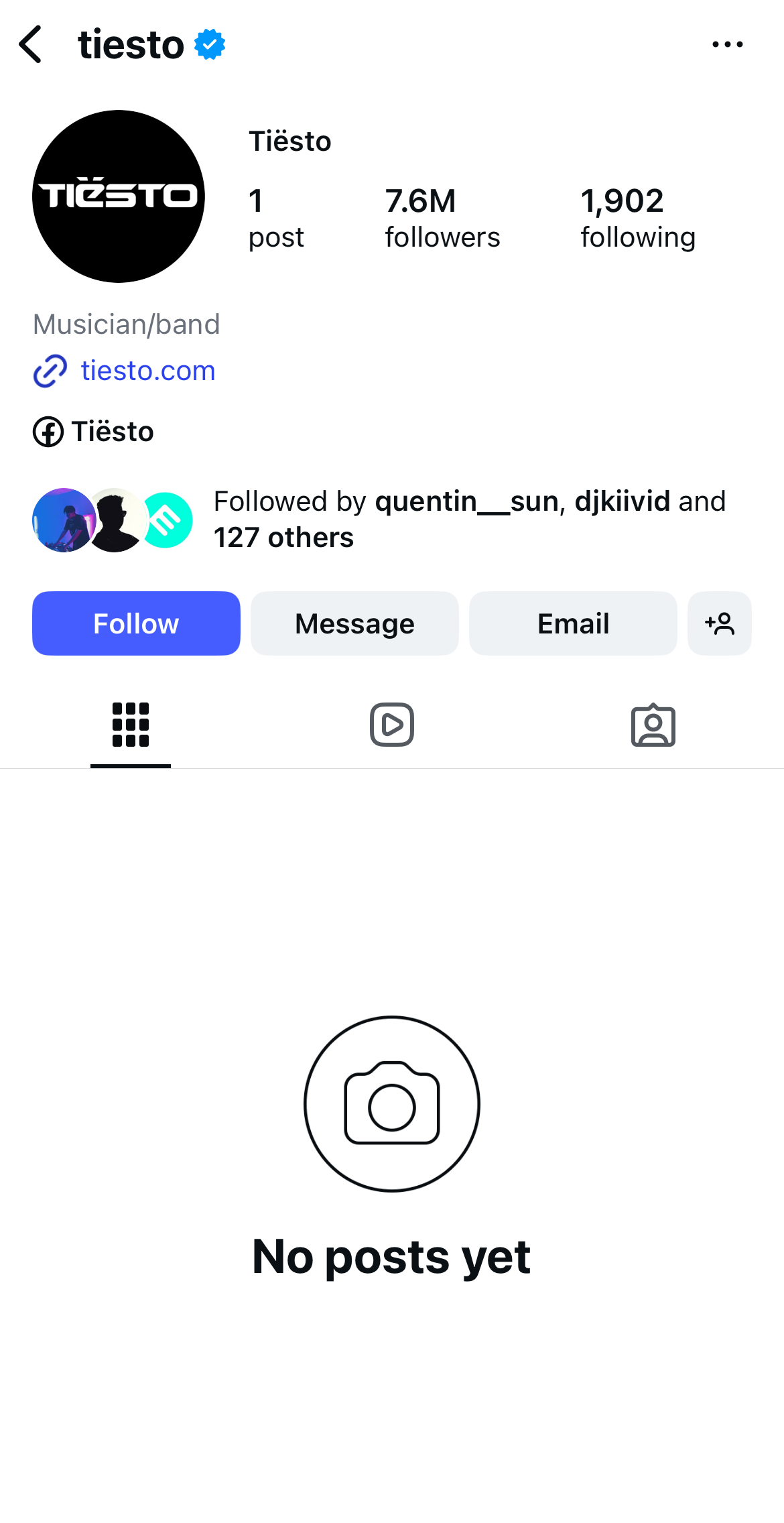Send a message to Tiësto
Viewport: 784px width, 1523px height.
[354, 623]
